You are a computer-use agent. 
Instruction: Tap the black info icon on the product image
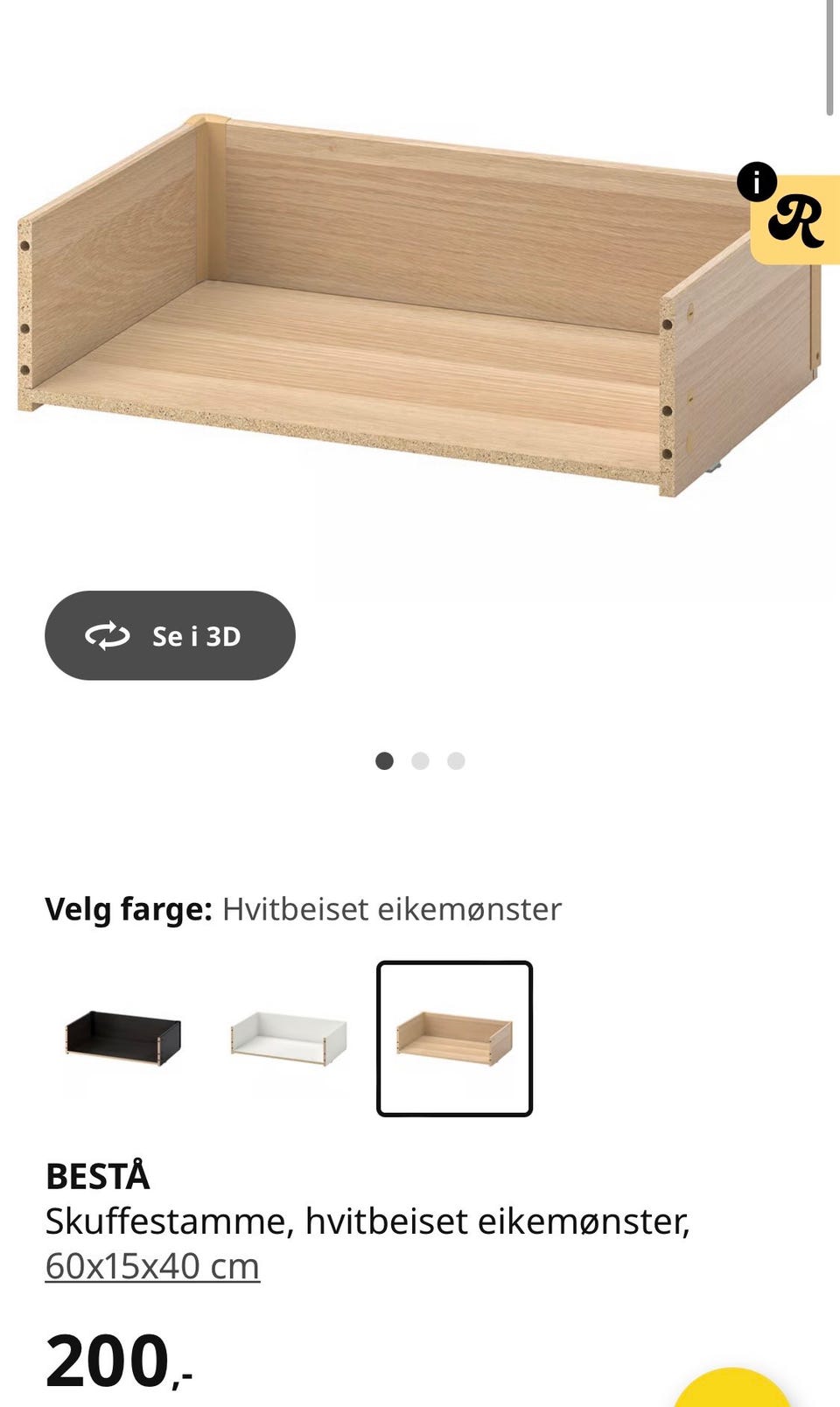[756, 181]
